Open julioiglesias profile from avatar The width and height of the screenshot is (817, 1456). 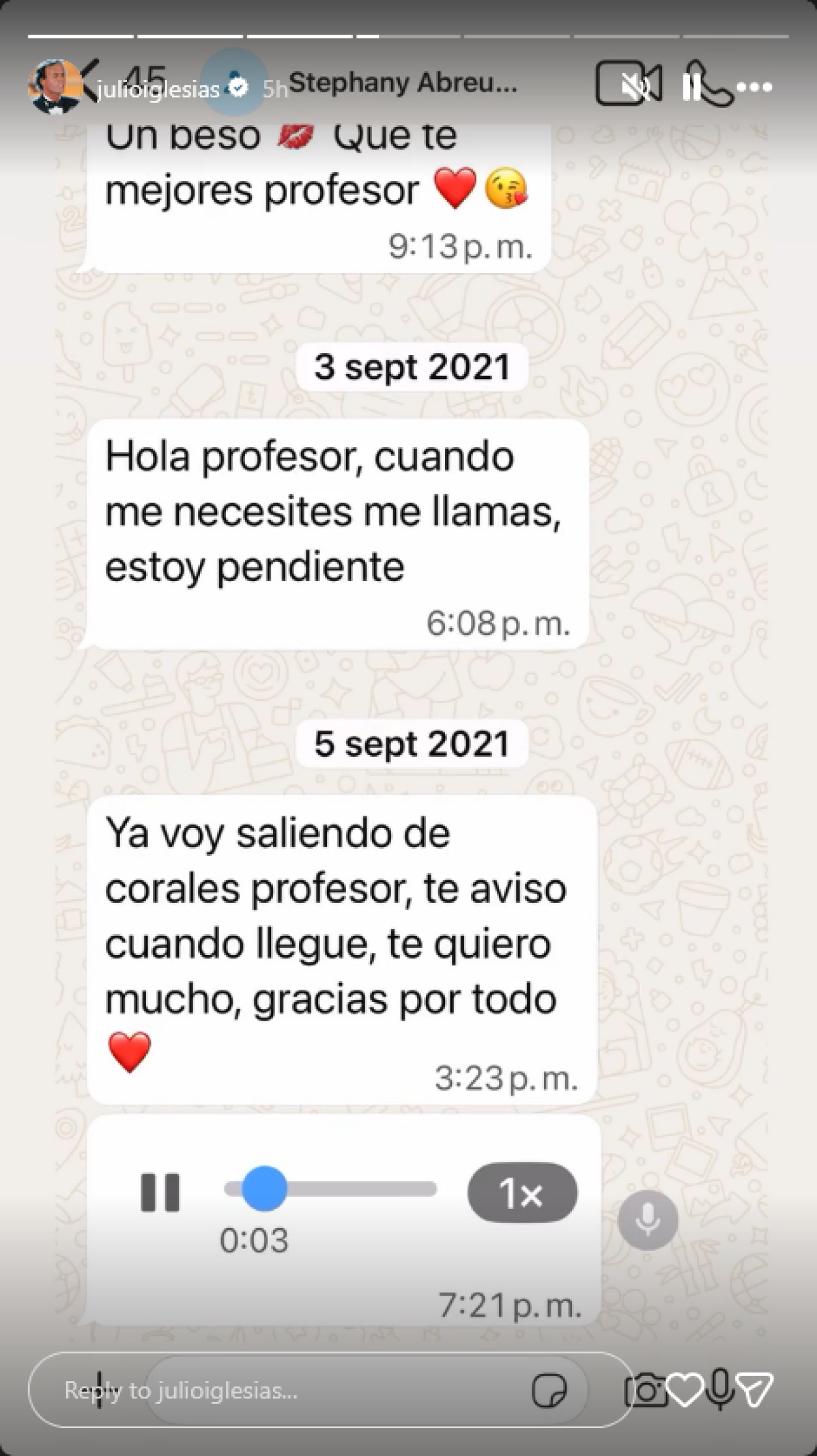point(54,87)
